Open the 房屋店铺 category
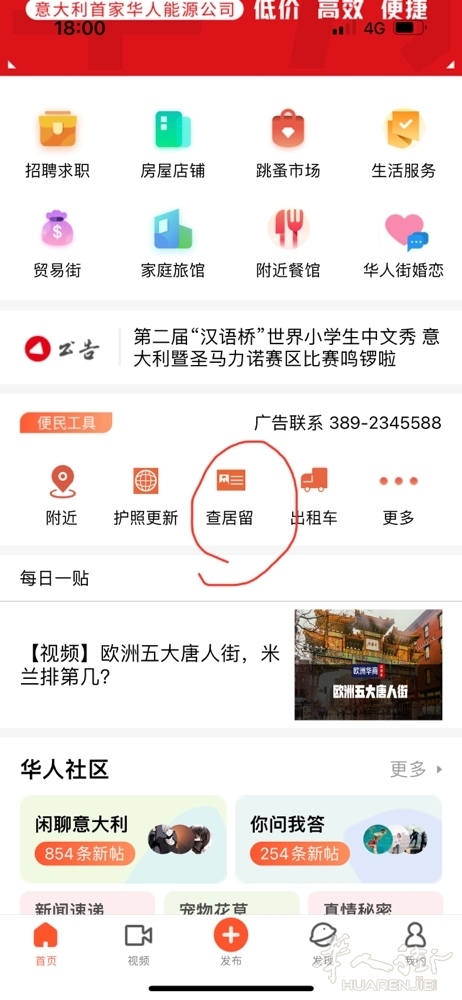The width and height of the screenshot is (462, 1000). 173,145
